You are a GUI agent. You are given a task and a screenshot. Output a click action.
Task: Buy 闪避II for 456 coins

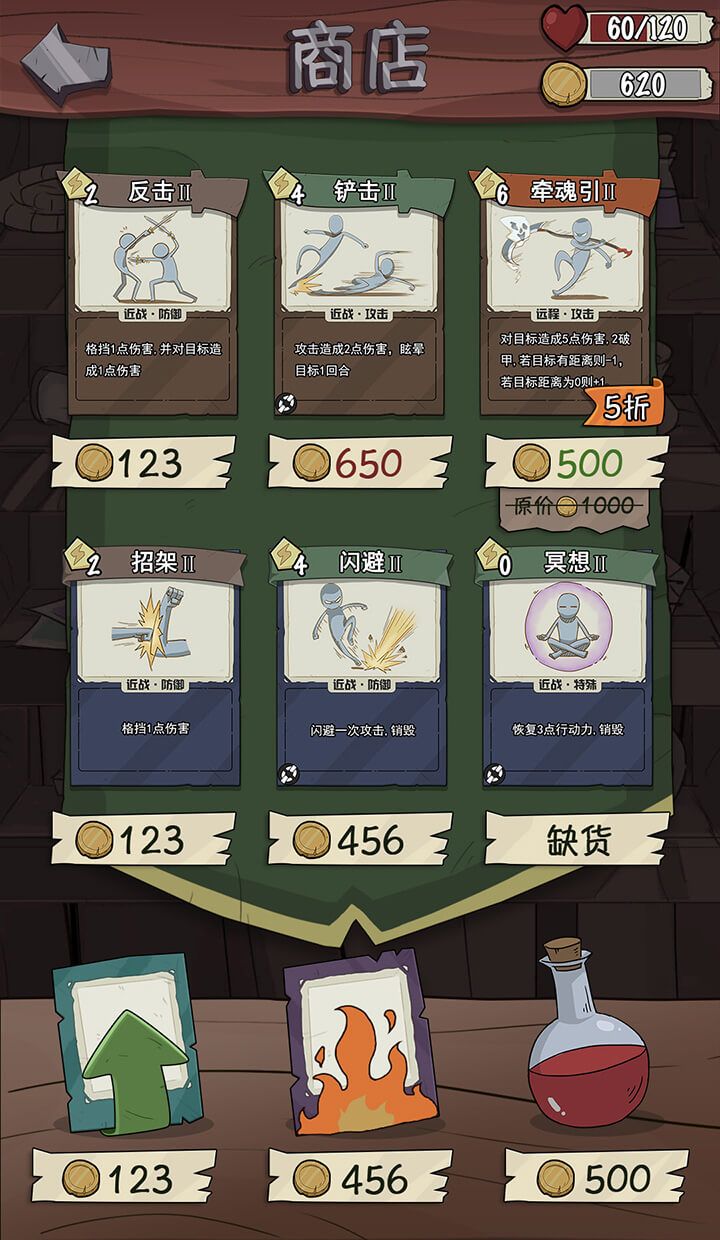pyautogui.click(x=360, y=838)
